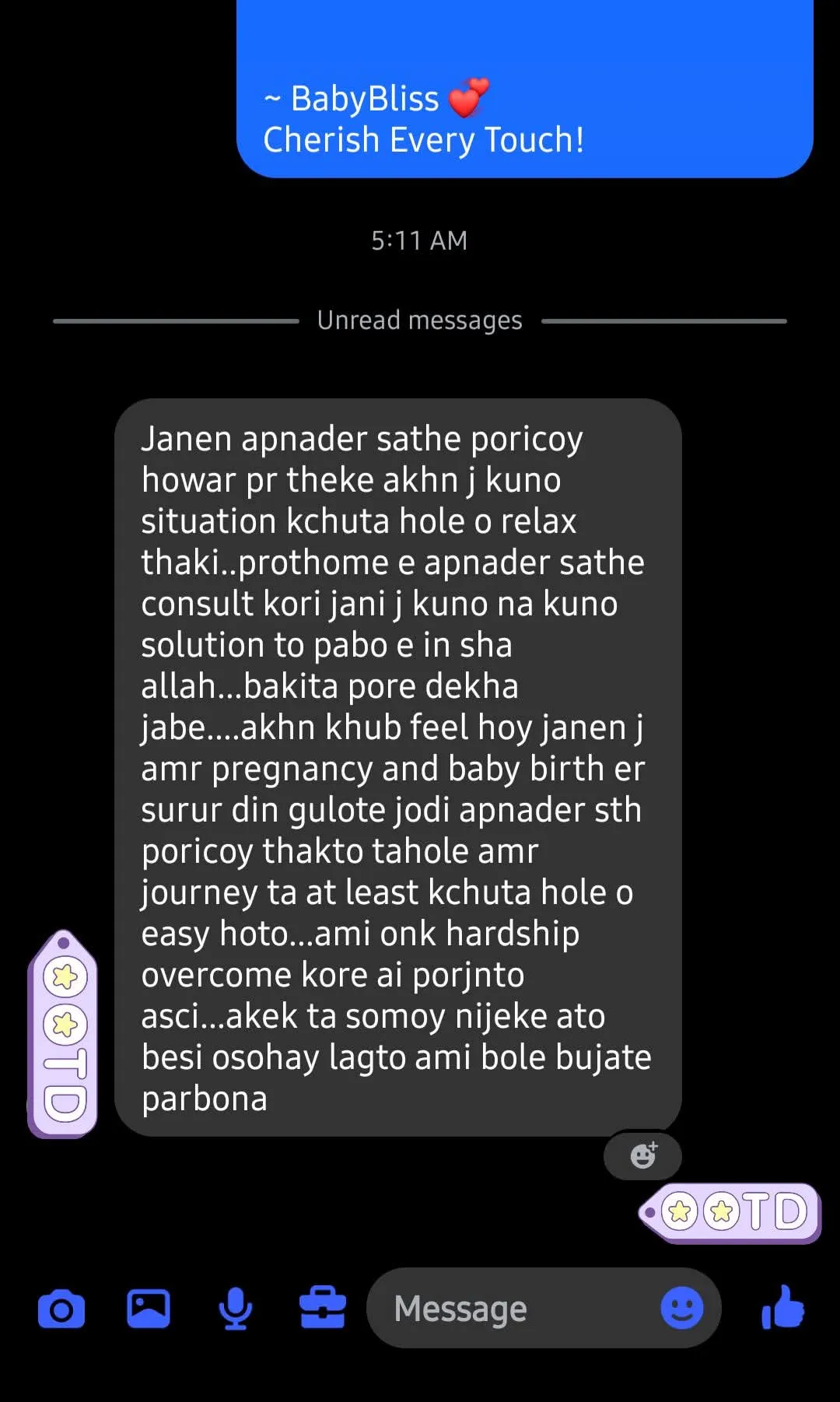The image size is (840, 1402).
Task: Tap the microphone to record voice message
Action: click(235, 1309)
